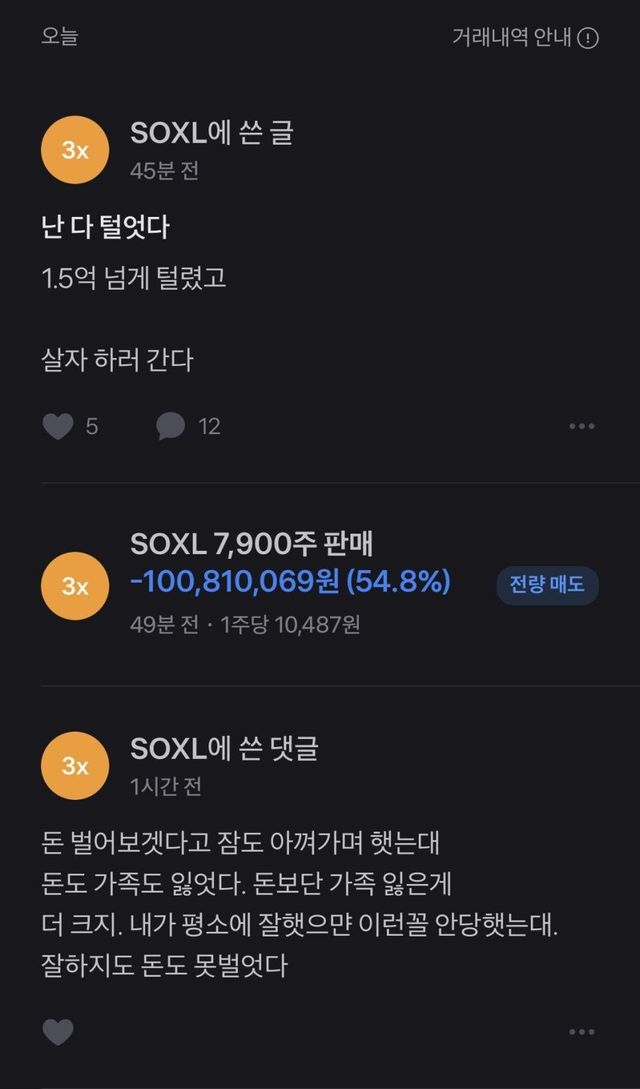Open overflow menu for the '난 다 털엇다' post
The width and height of the screenshot is (640, 1089).
click(x=582, y=427)
